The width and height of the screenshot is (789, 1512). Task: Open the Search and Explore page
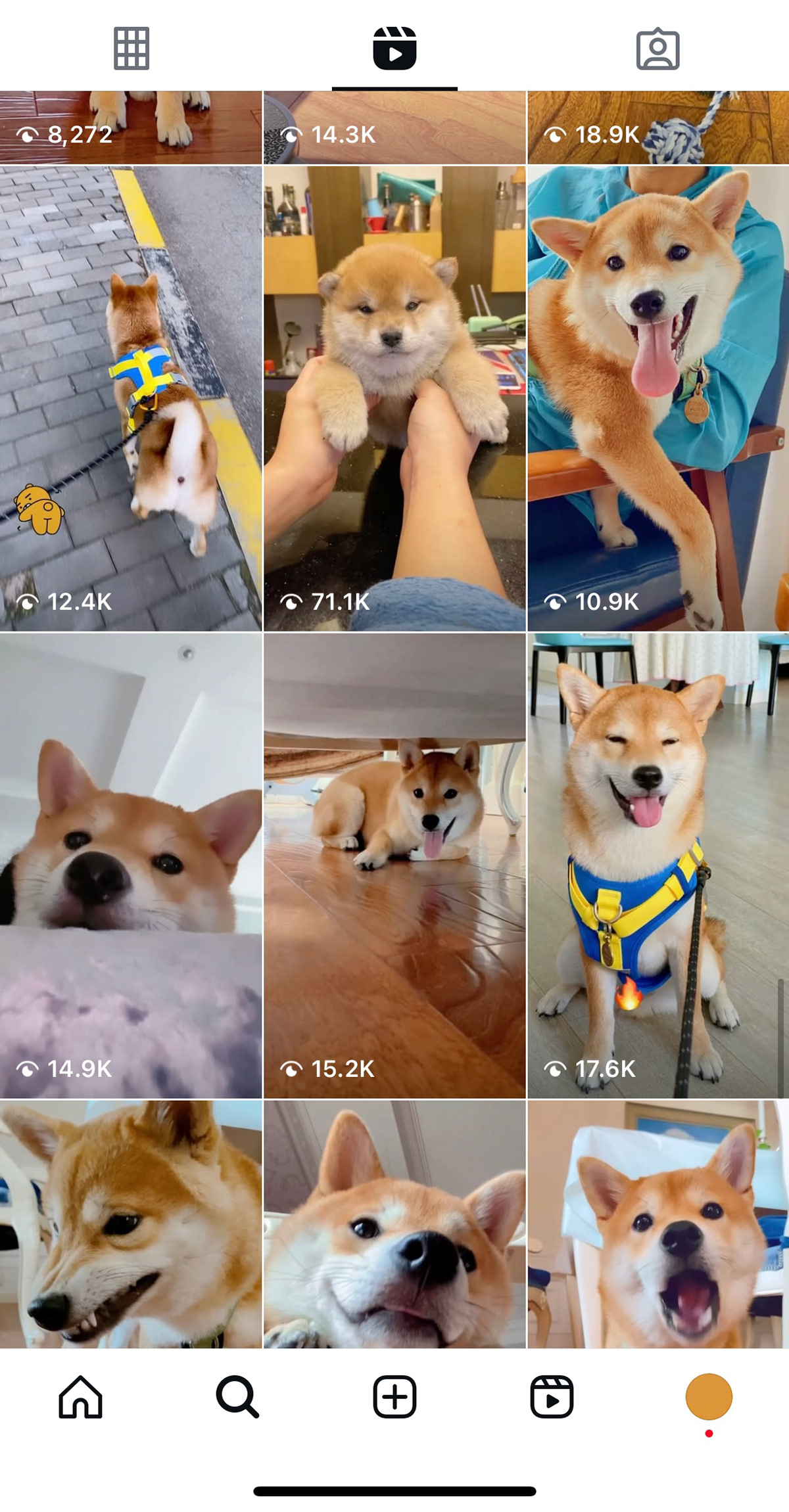point(237,1396)
